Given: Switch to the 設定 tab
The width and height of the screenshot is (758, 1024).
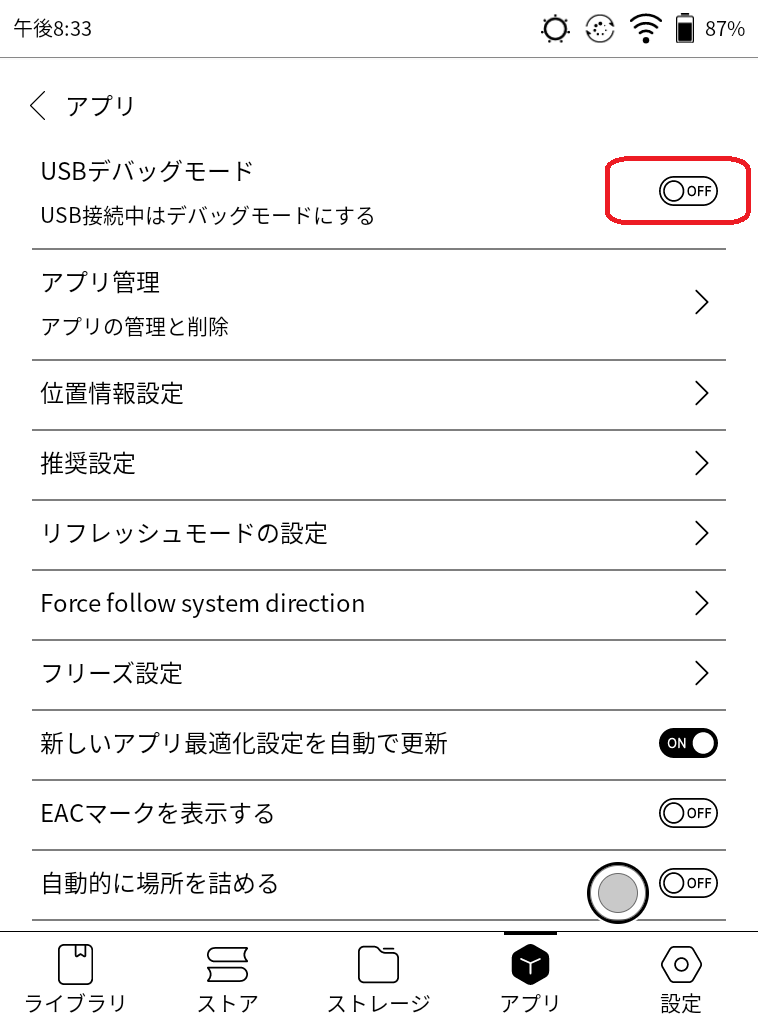Looking at the screenshot, I should coord(681,978).
